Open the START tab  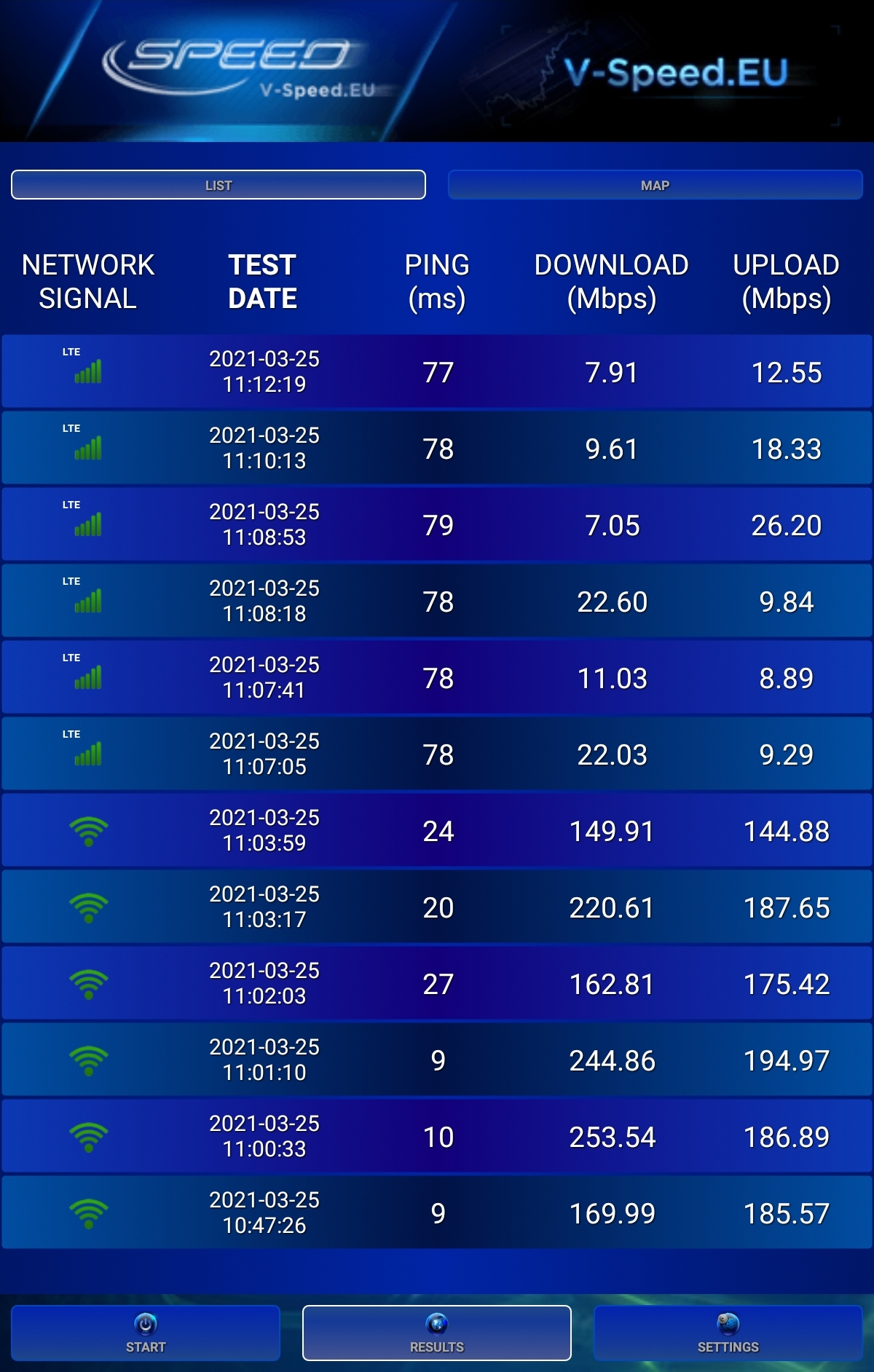[x=146, y=1333]
